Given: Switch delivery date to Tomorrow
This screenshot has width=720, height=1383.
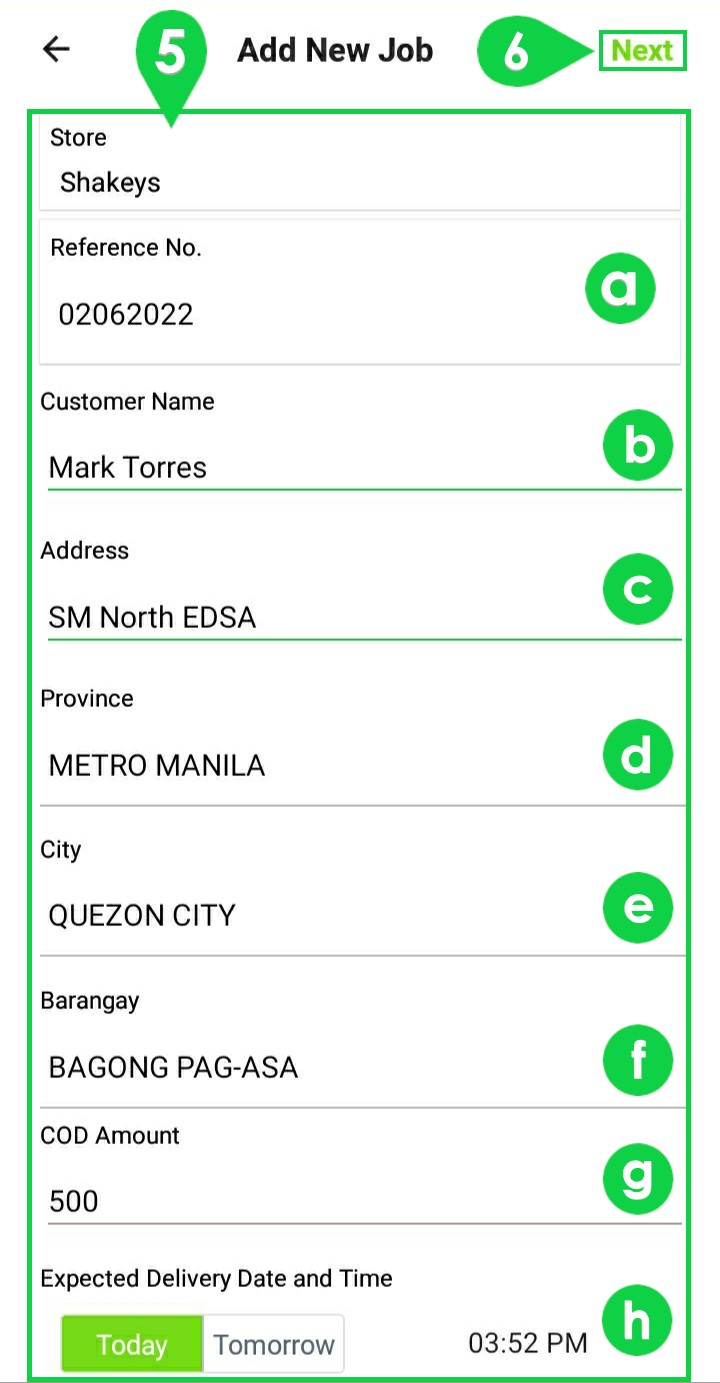Looking at the screenshot, I should (x=274, y=1344).
